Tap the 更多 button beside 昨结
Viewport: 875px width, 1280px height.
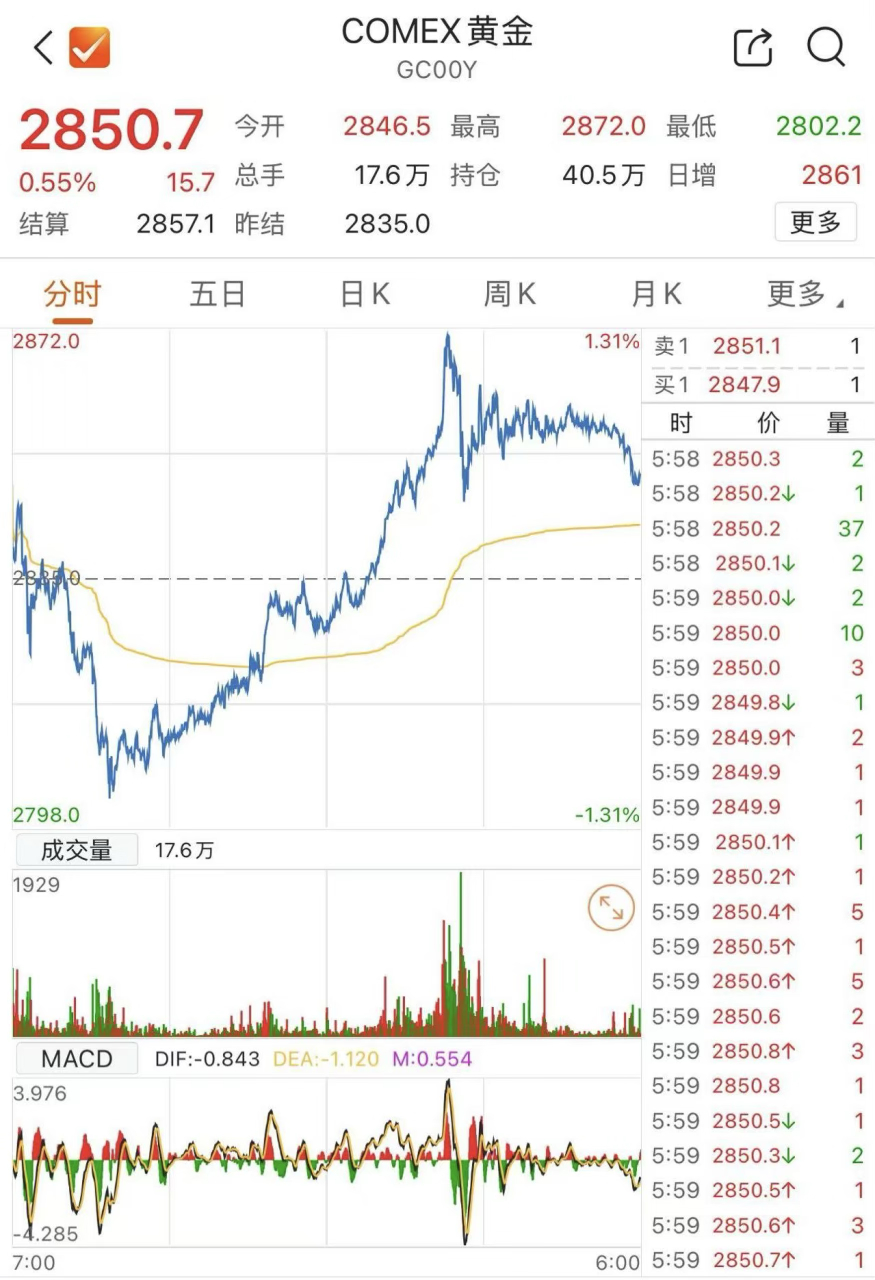[x=815, y=222]
